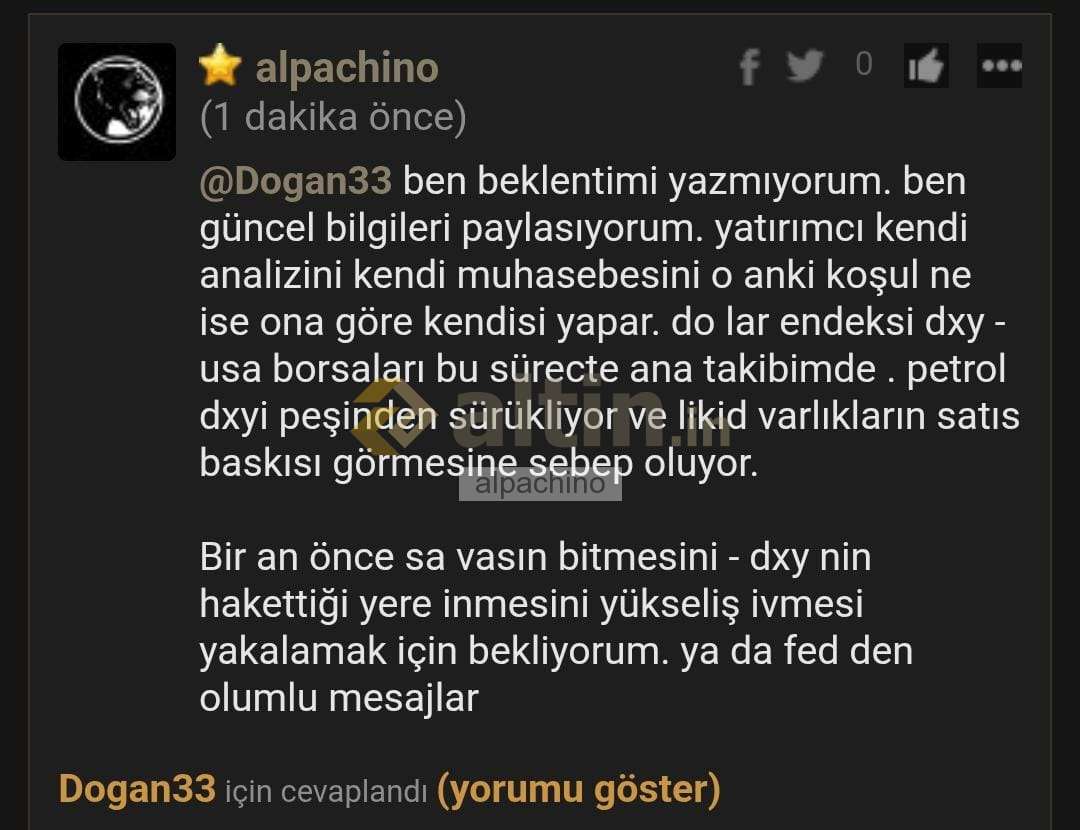This screenshot has width=1080, height=830.
Task: Share alpachino's comment on Facebook
Action: [x=748, y=67]
